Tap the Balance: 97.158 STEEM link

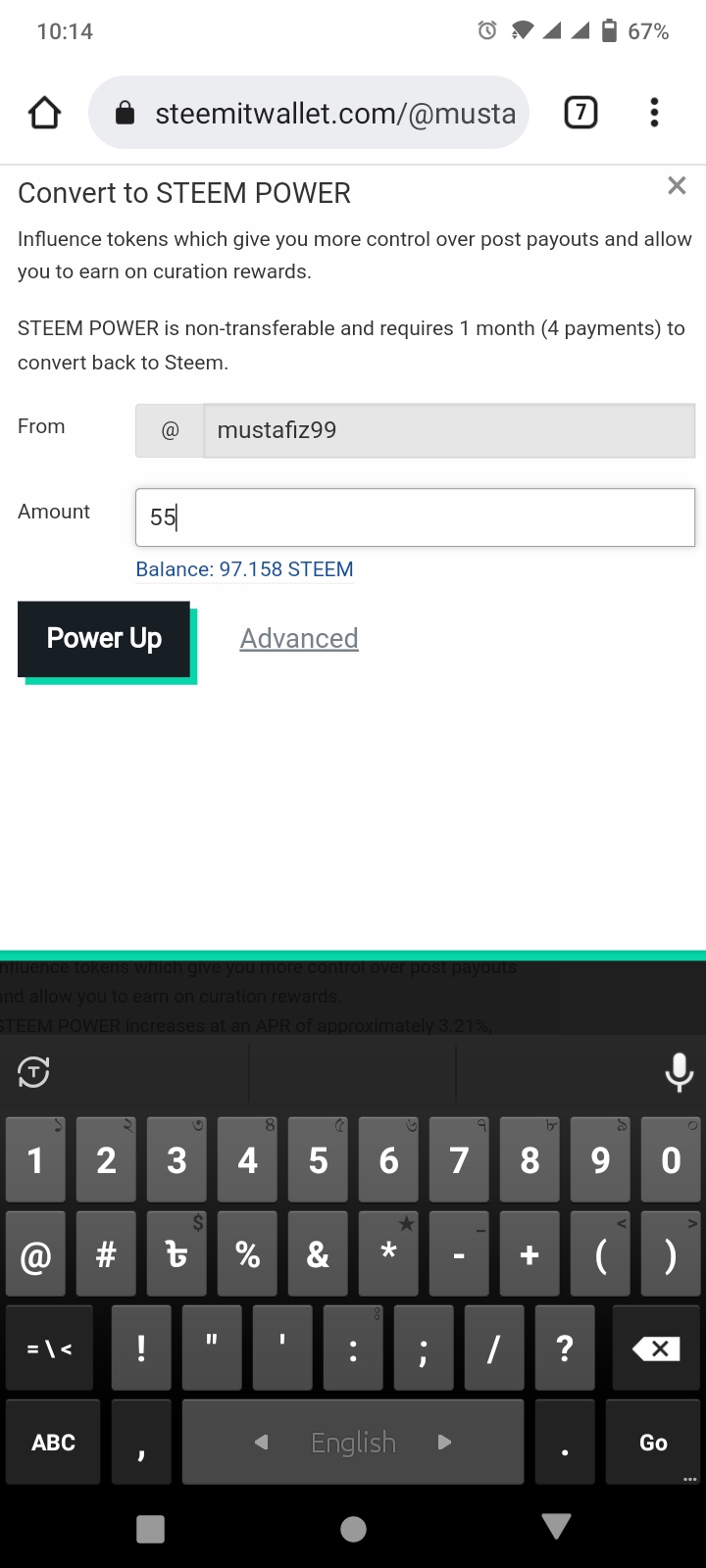click(244, 569)
